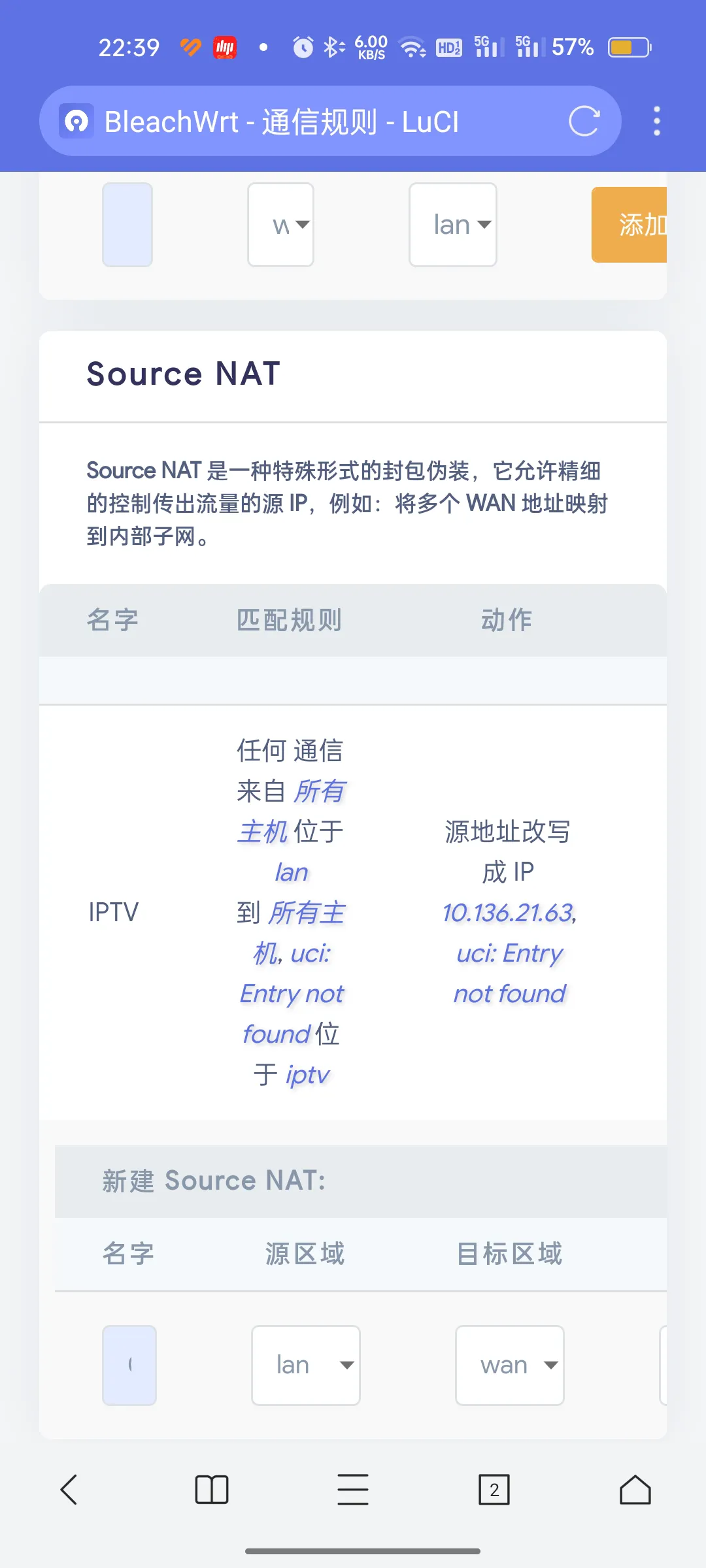706x1568 pixels.
Task: Open the browser menu in the bottom bar
Action: tap(353, 1490)
